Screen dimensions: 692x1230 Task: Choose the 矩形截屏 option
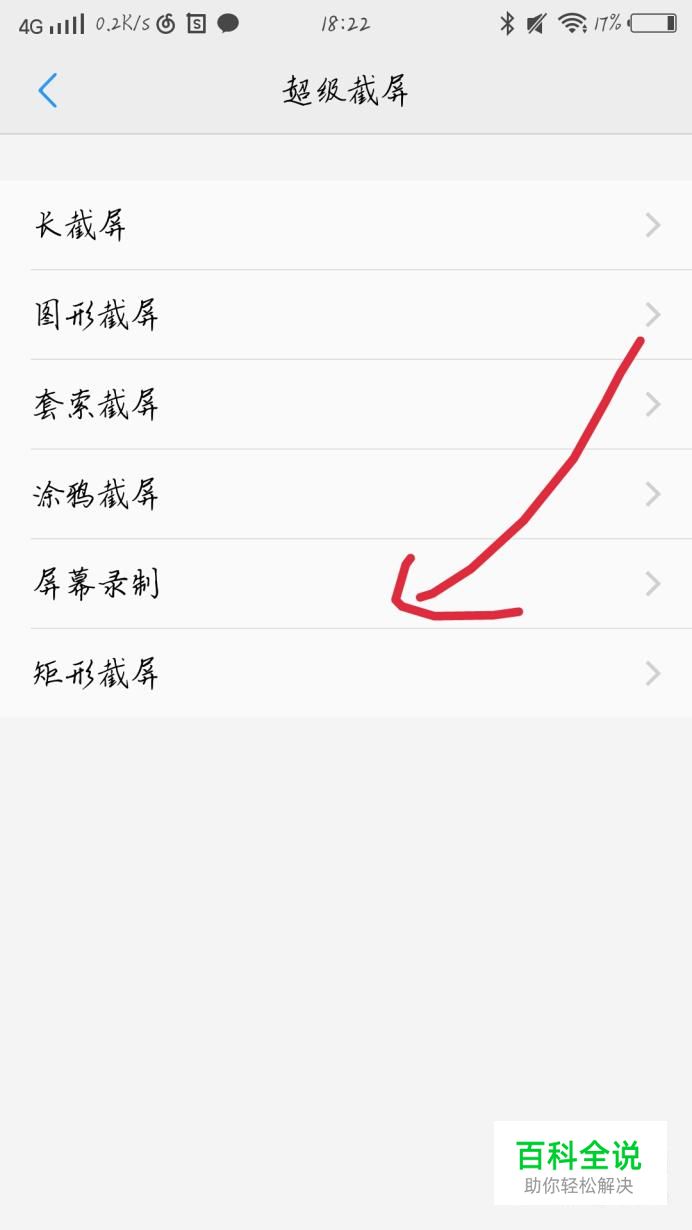[345, 674]
